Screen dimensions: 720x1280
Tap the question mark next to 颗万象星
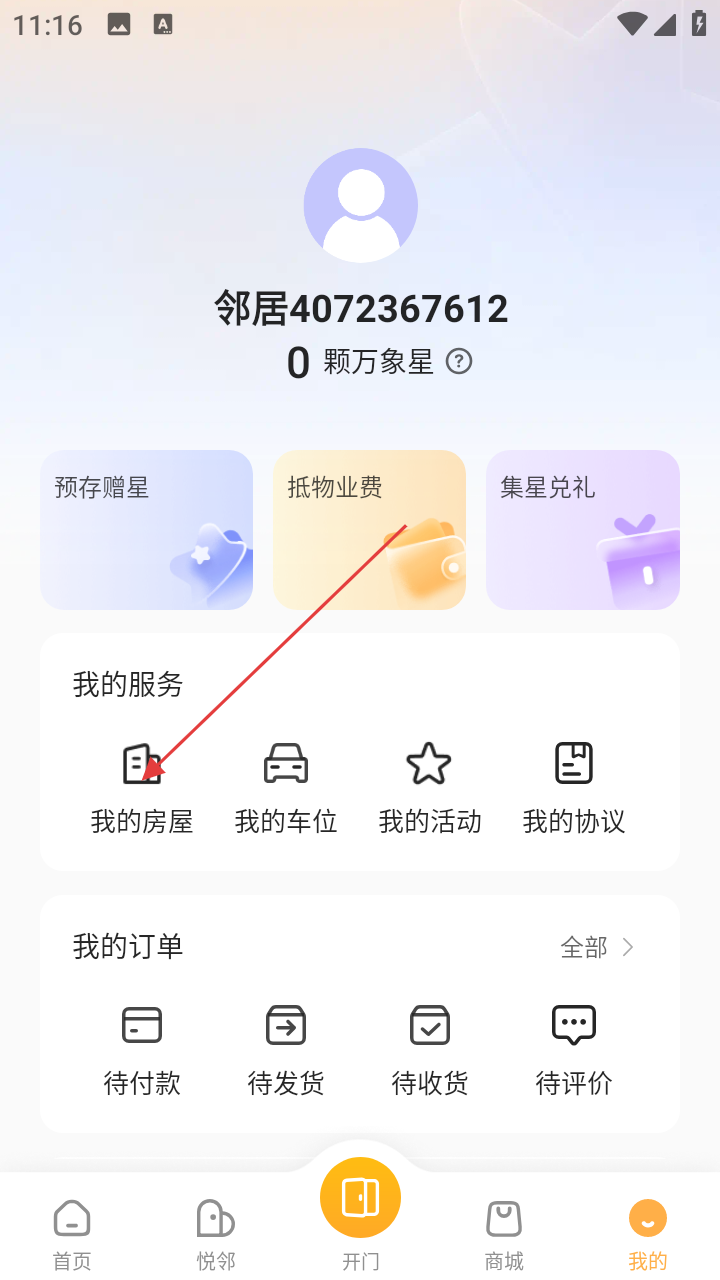coord(459,361)
